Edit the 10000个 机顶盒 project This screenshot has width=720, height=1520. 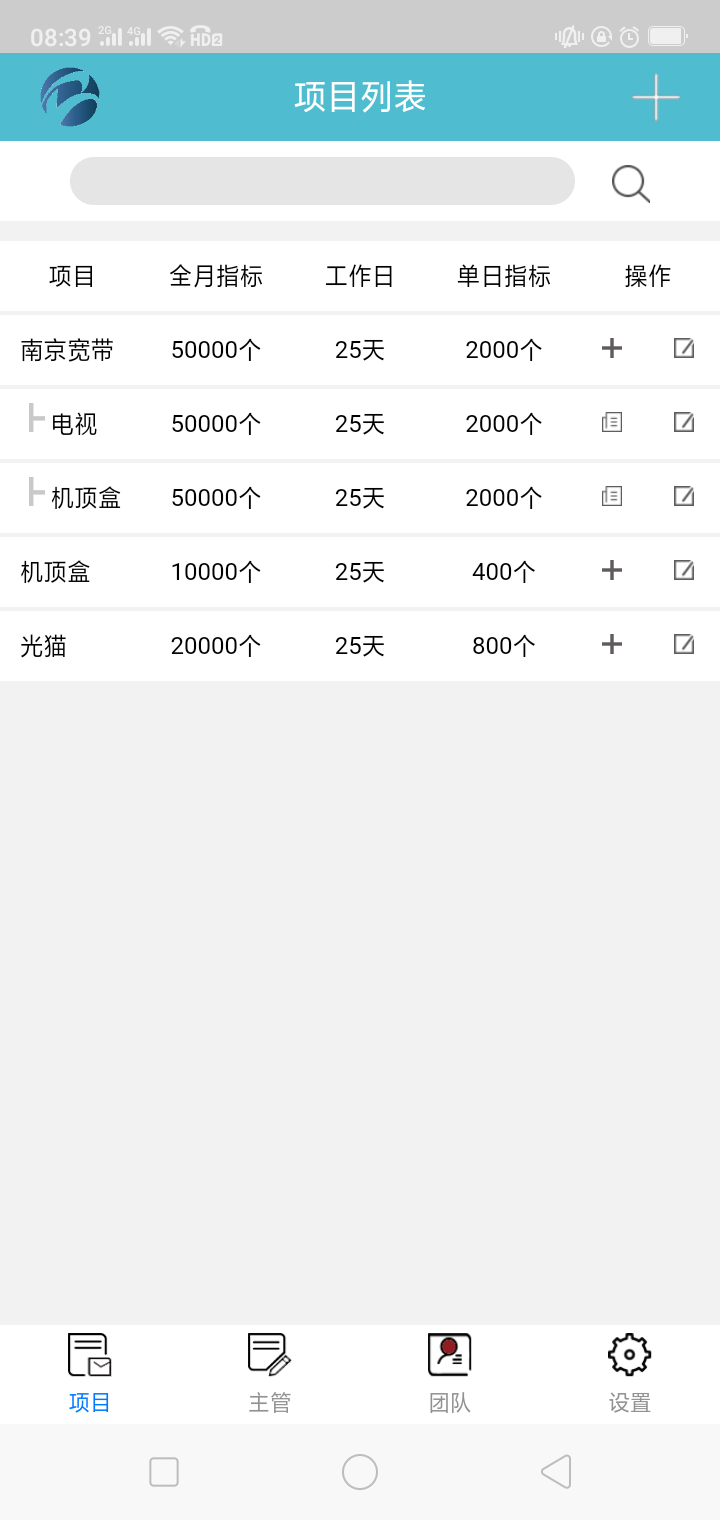(x=684, y=570)
